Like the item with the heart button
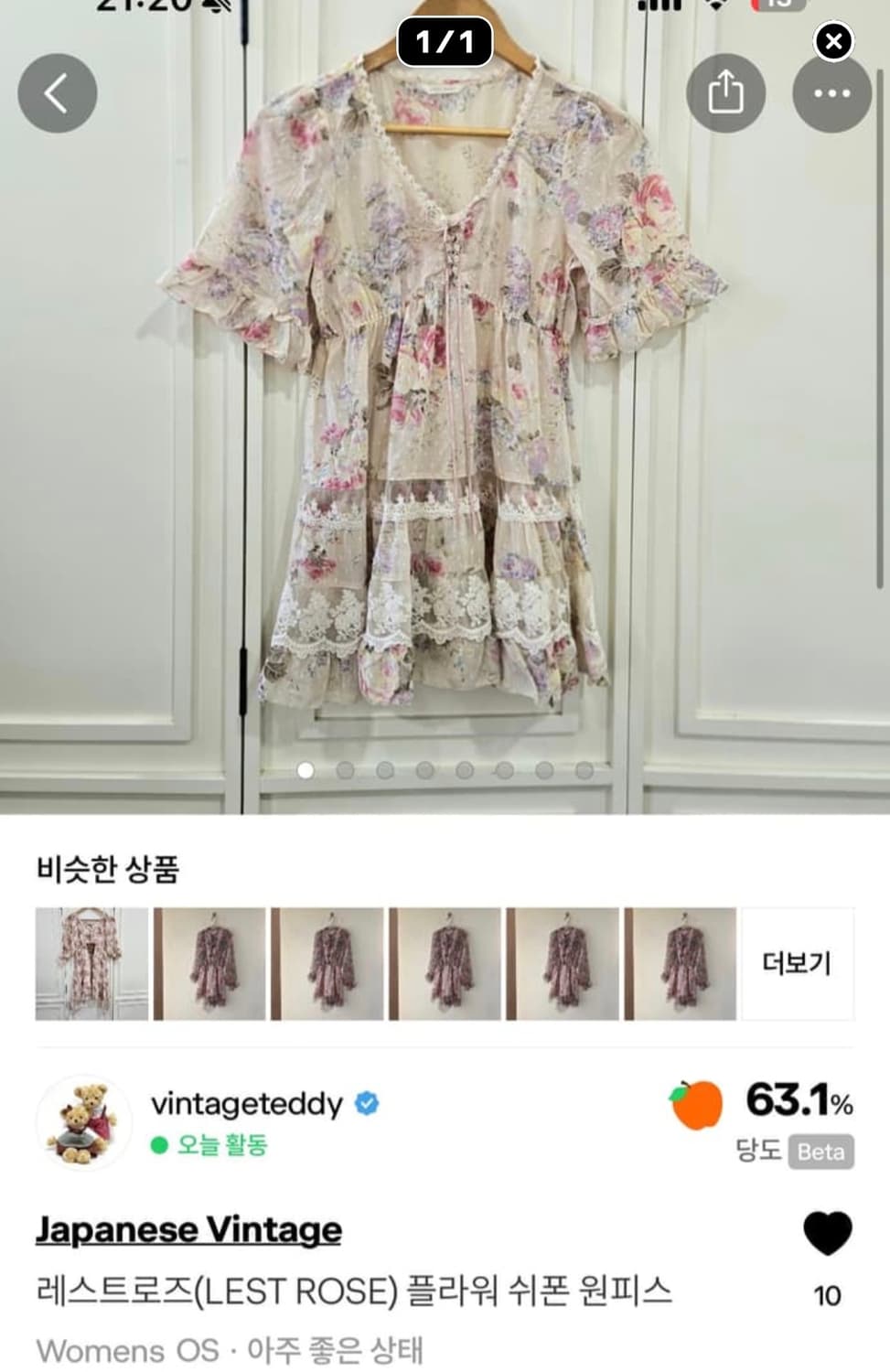The width and height of the screenshot is (890, 1372). point(824,1232)
